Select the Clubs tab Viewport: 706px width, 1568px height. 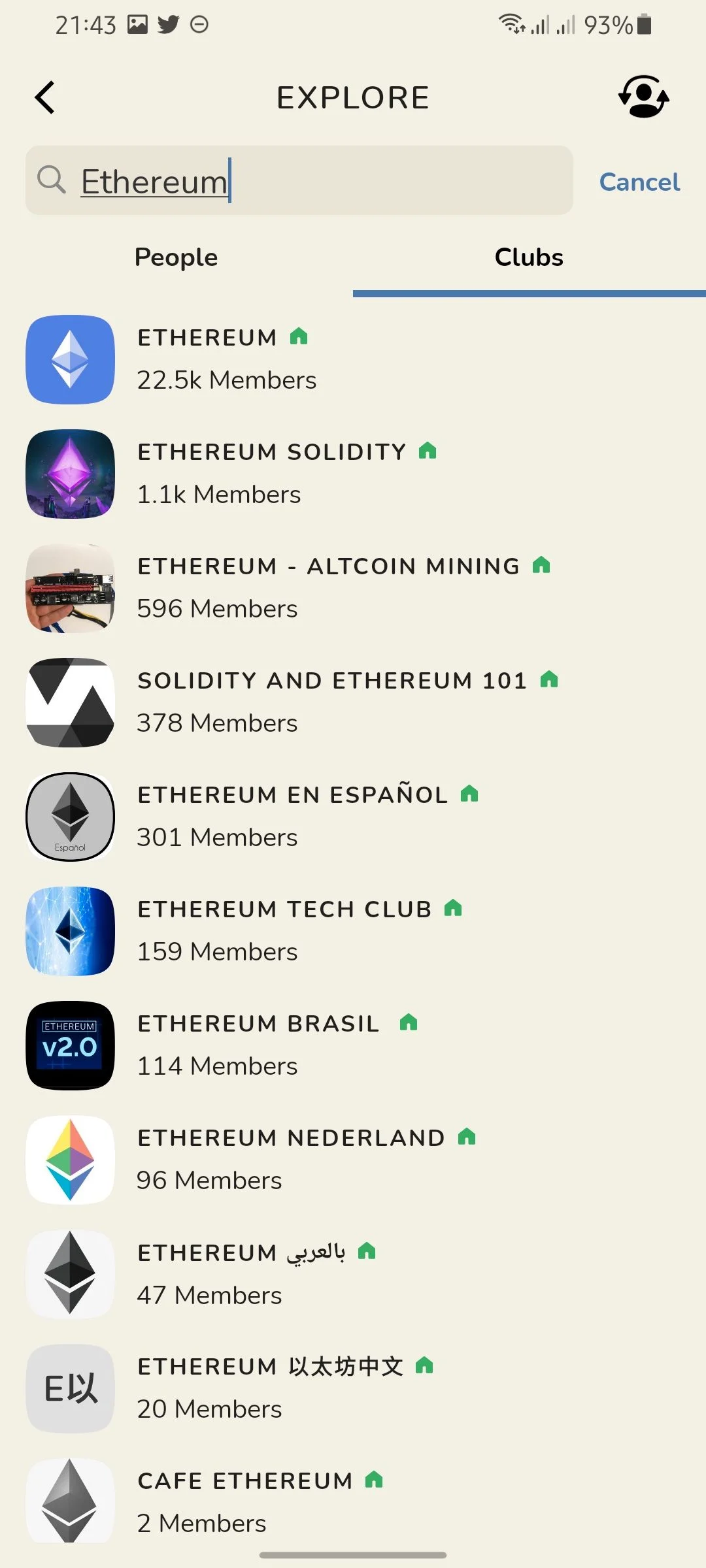point(529,257)
